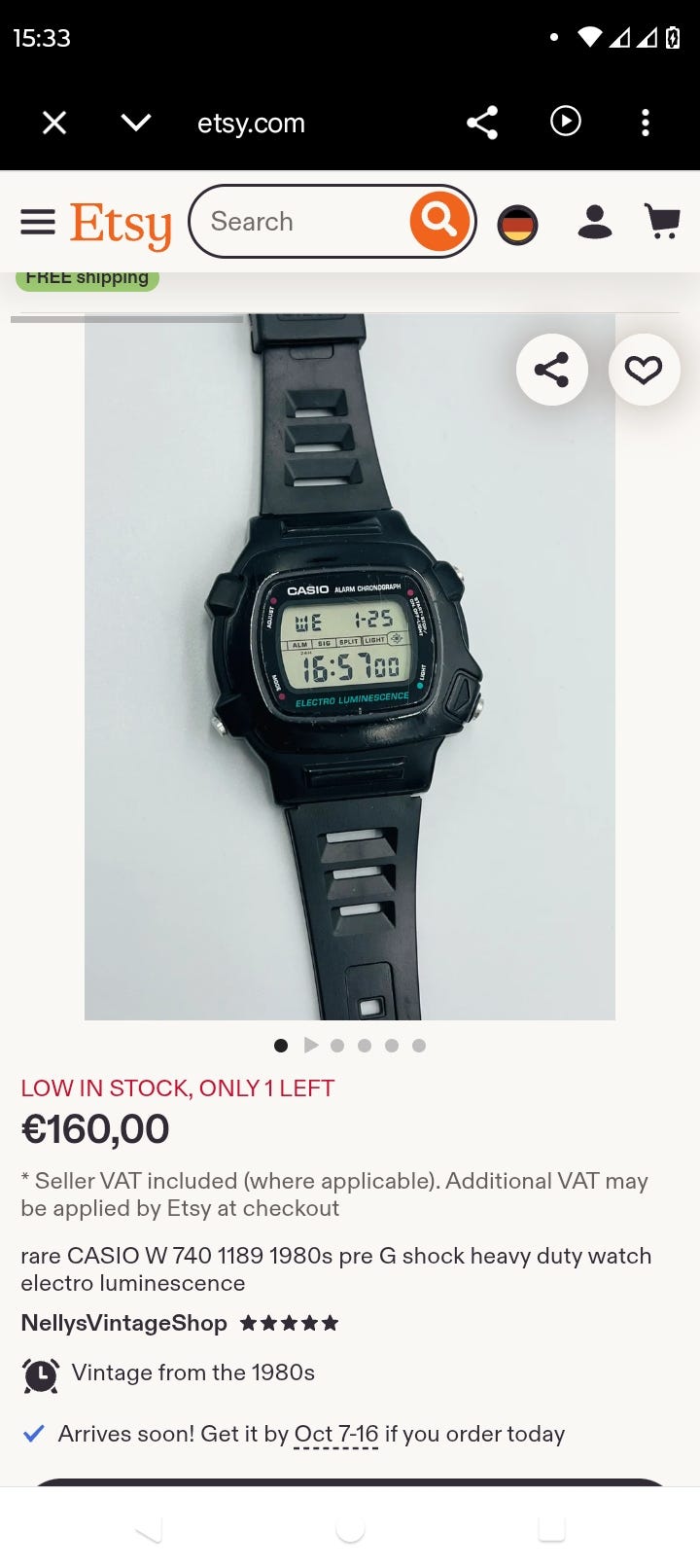Jump to the video slide indicator
This screenshot has width=700, height=1568.
coord(311,1045)
